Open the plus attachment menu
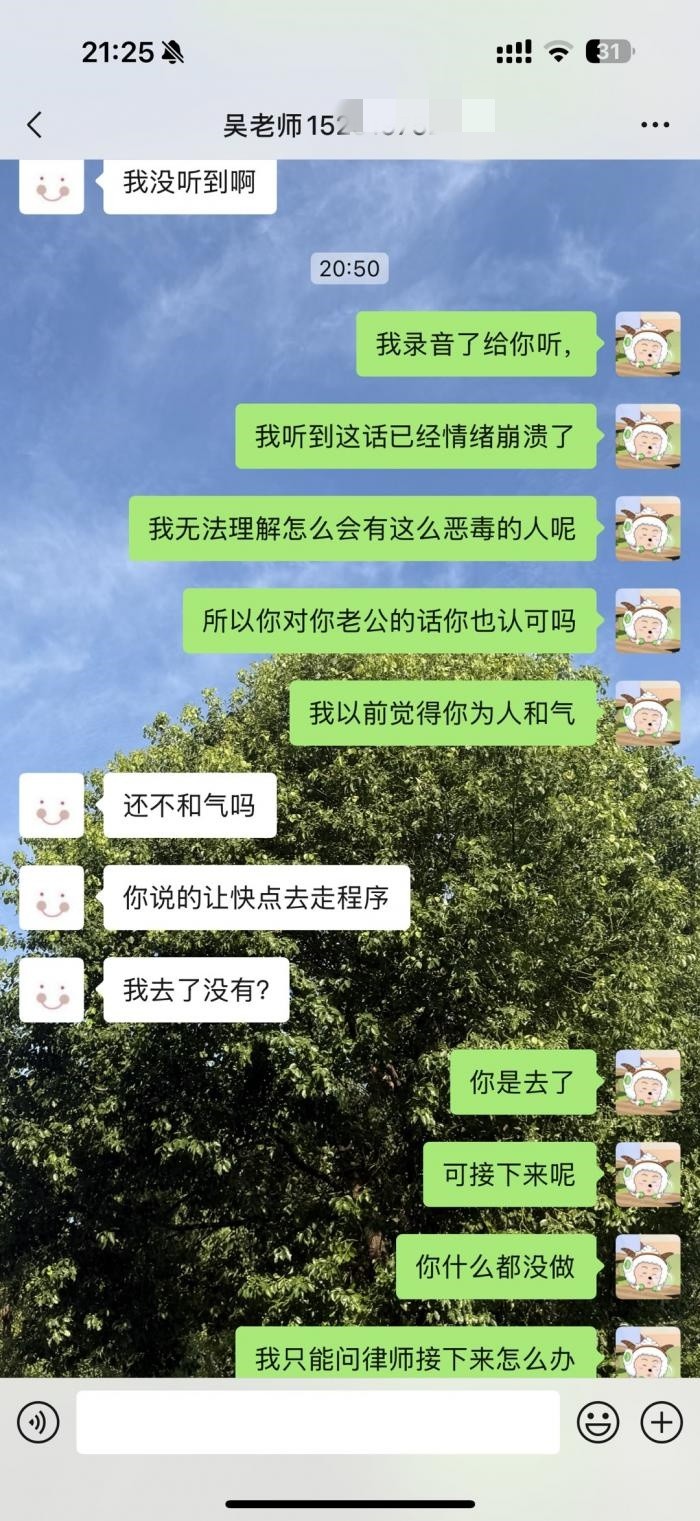This screenshot has height=1521, width=700. (x=661, y=1421)
